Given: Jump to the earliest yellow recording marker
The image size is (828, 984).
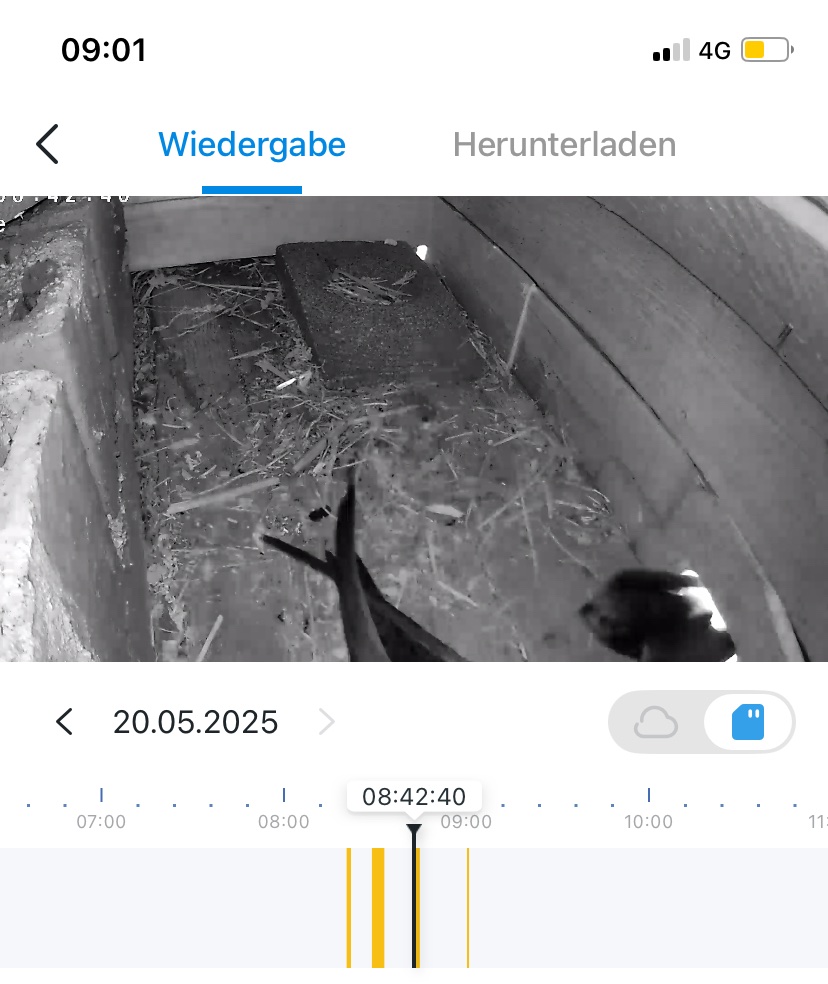Looking at the screenshot, I should [349, 908].
